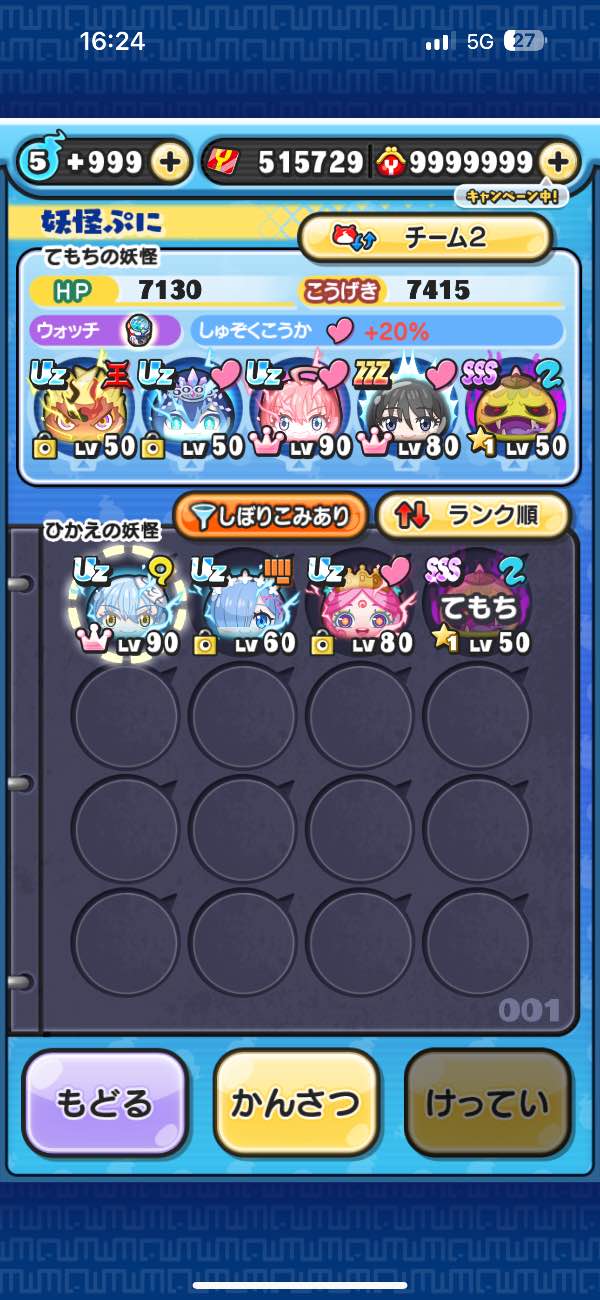This screenshot has width=600, height=1300.
Task: Select the pink-haired Lv90 team yokai
Action: pyautogui.click(x=298, y=410)
